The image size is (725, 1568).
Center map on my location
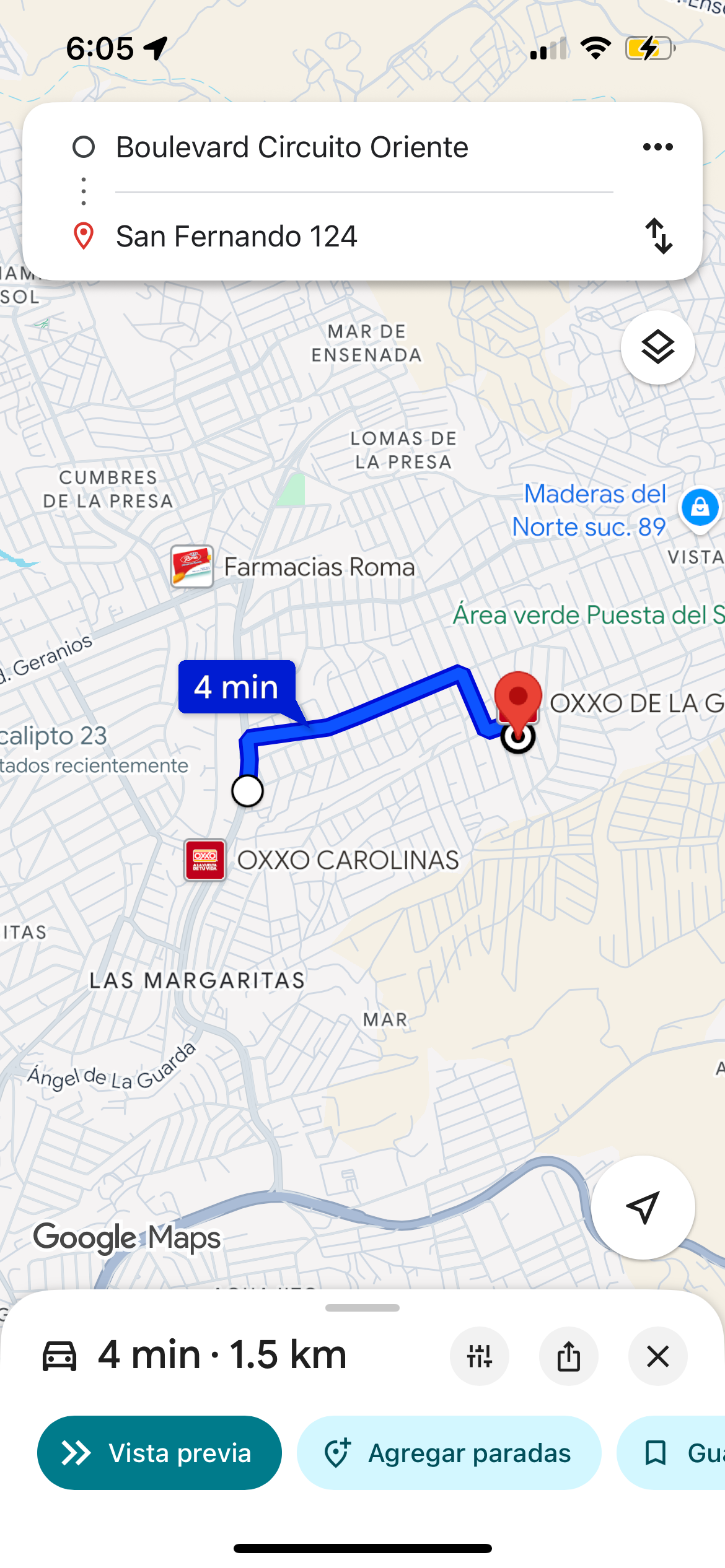click(643, 1208)
